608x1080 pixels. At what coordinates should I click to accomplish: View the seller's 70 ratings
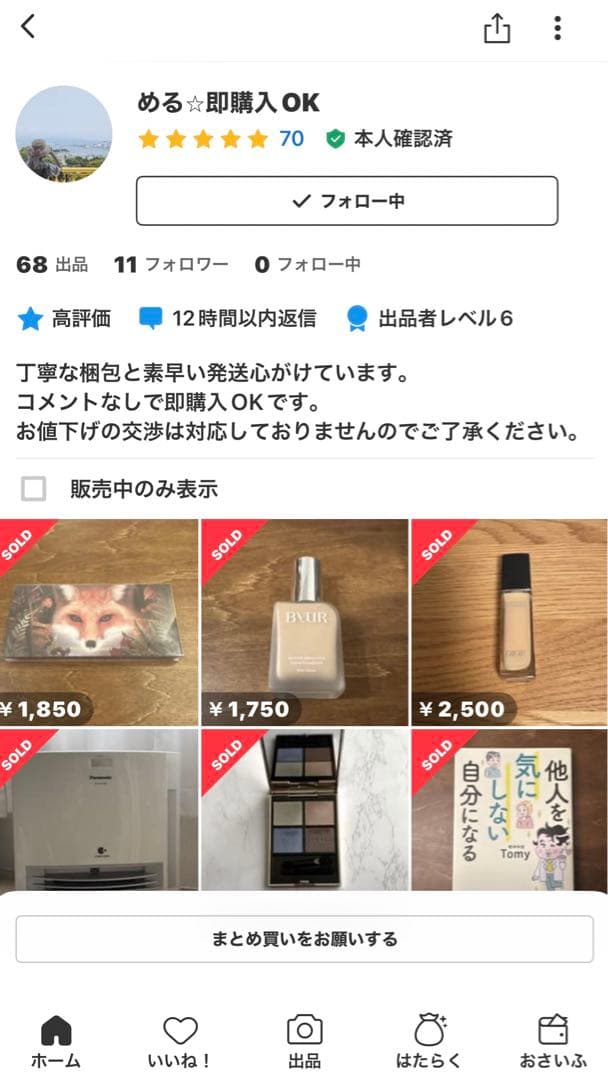pyautogui.click(x=291, y=139)
